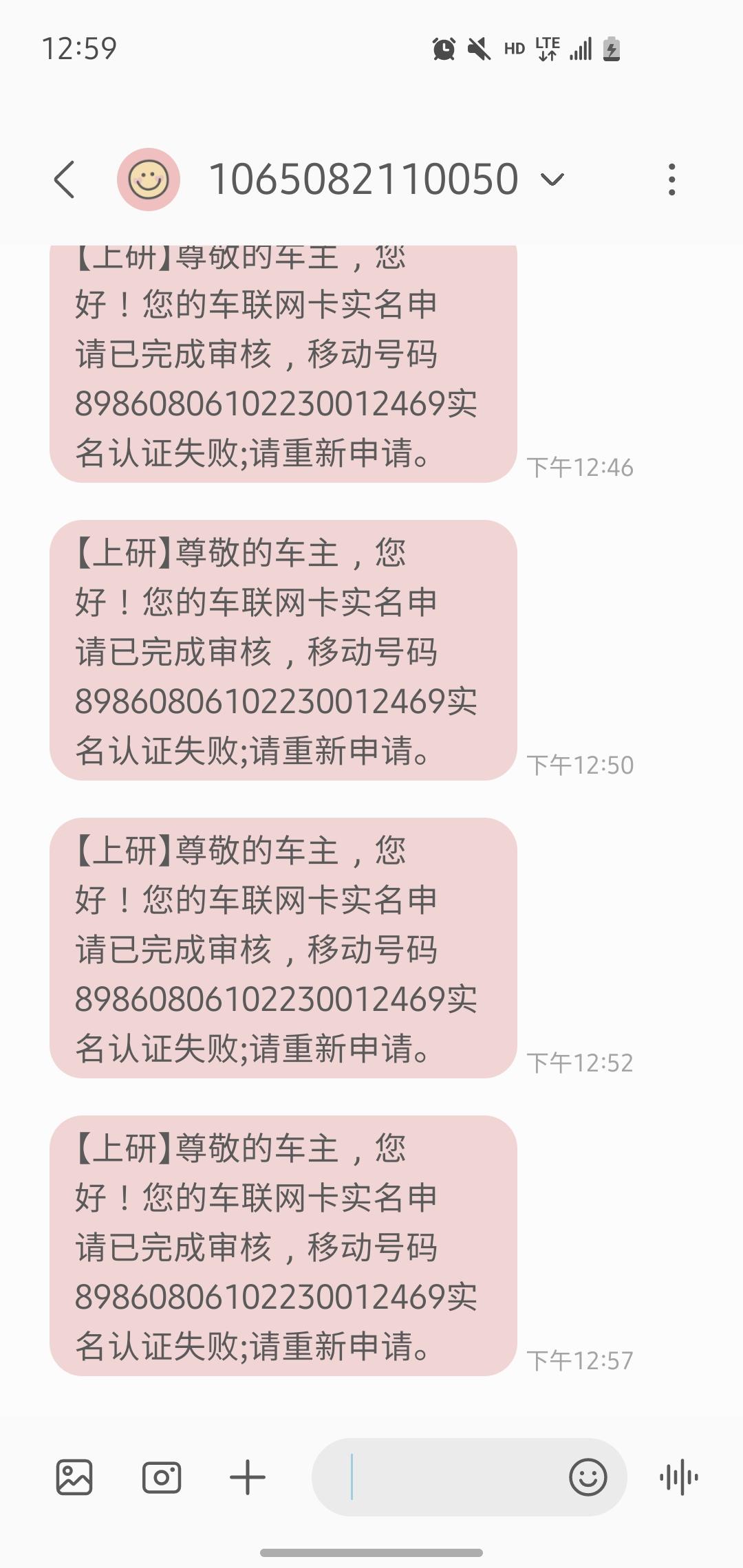Viewport: 743px width, 1568px height.
Task: Open the more options menu
Action: pyautogui.click(x=672, y=179)
